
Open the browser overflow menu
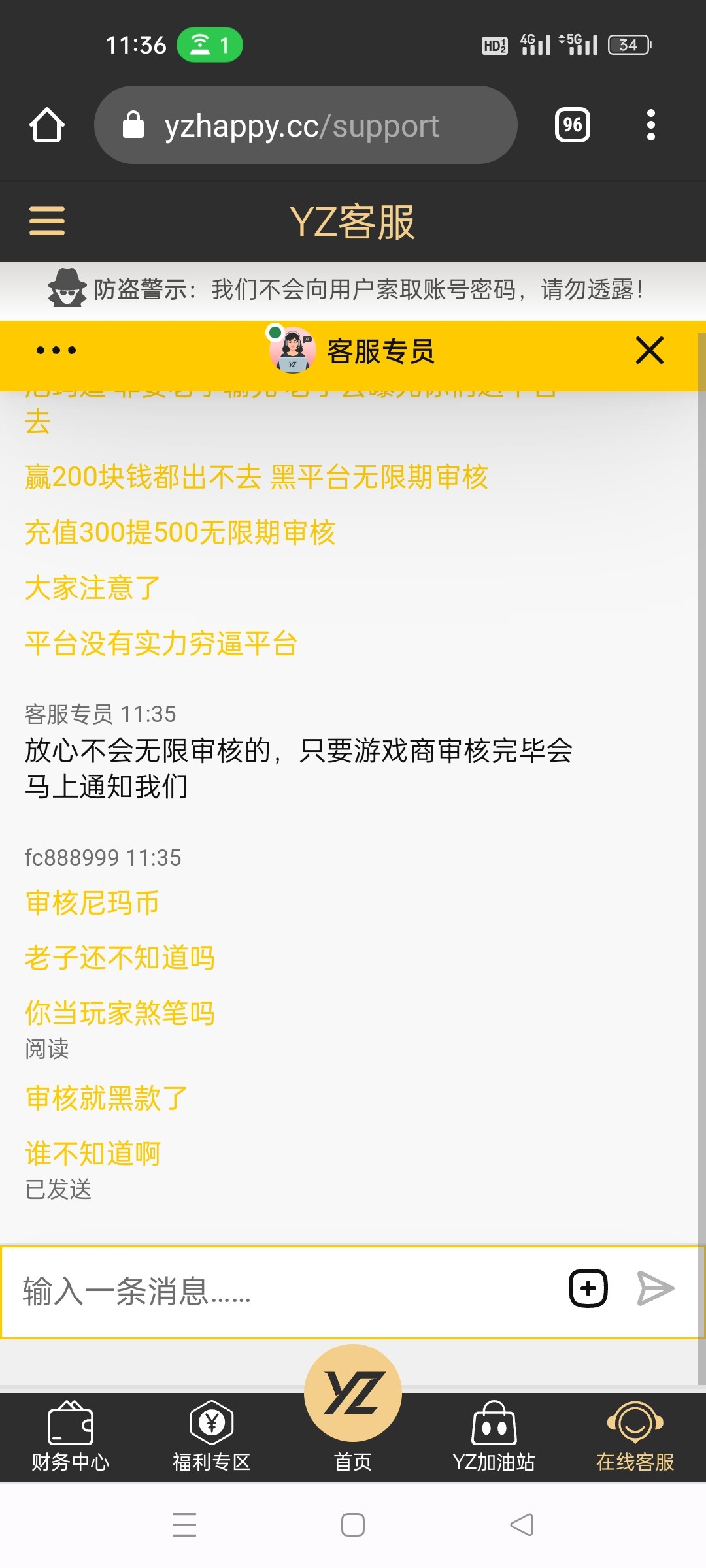(650, 125)
